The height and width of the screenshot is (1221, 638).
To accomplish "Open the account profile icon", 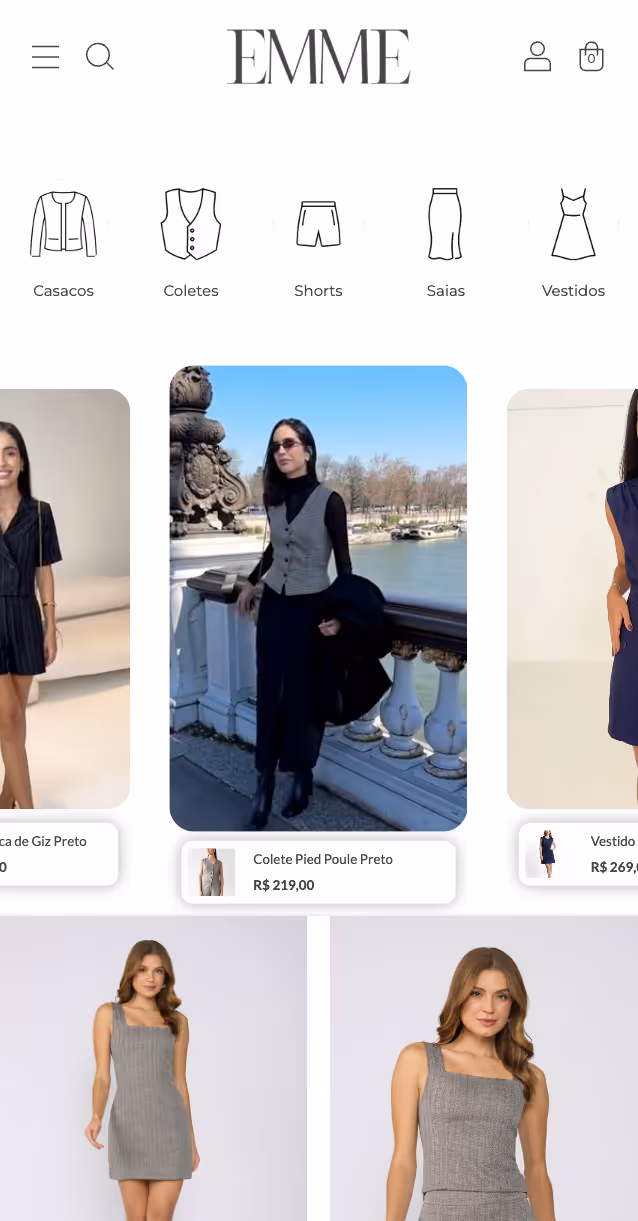I will pyautogui.click(x=537, y=57).
